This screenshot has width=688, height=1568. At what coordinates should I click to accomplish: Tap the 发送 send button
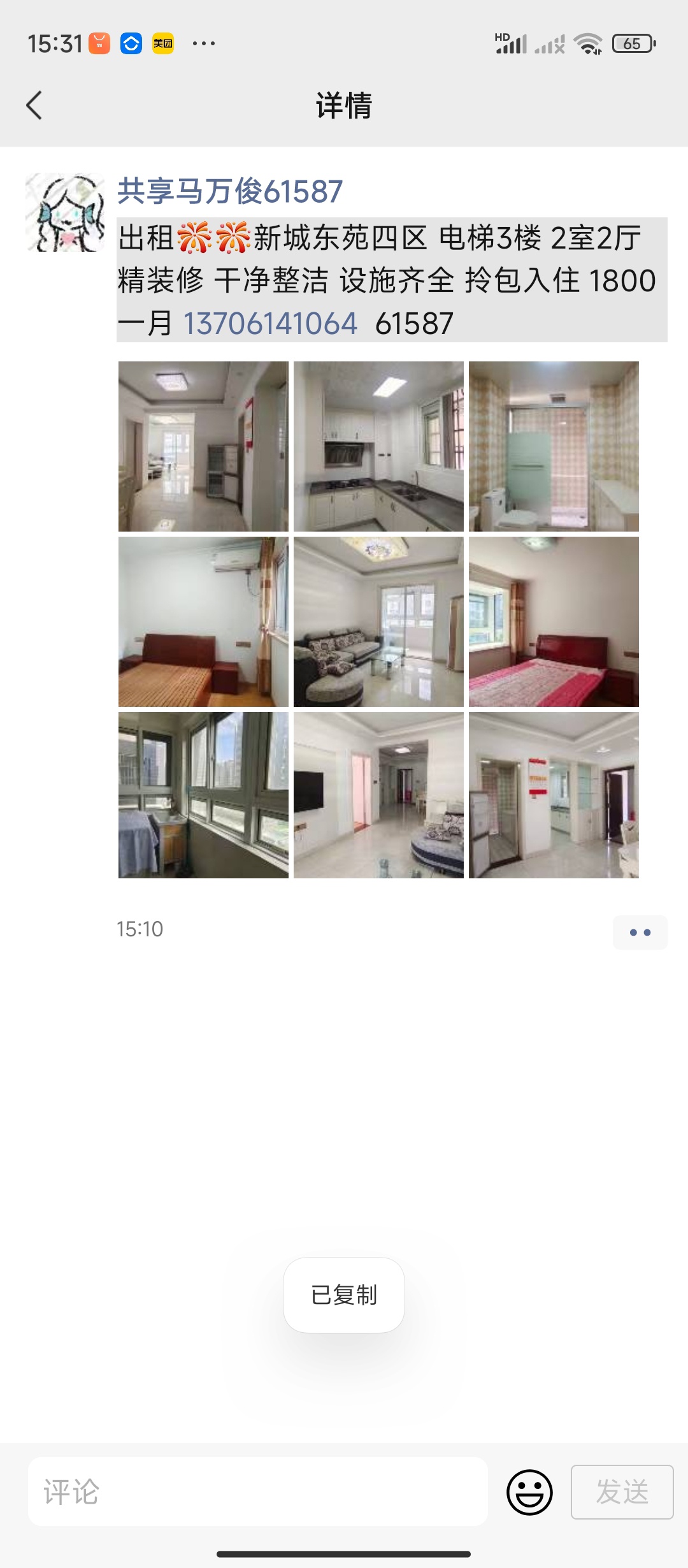[622, 1492]
